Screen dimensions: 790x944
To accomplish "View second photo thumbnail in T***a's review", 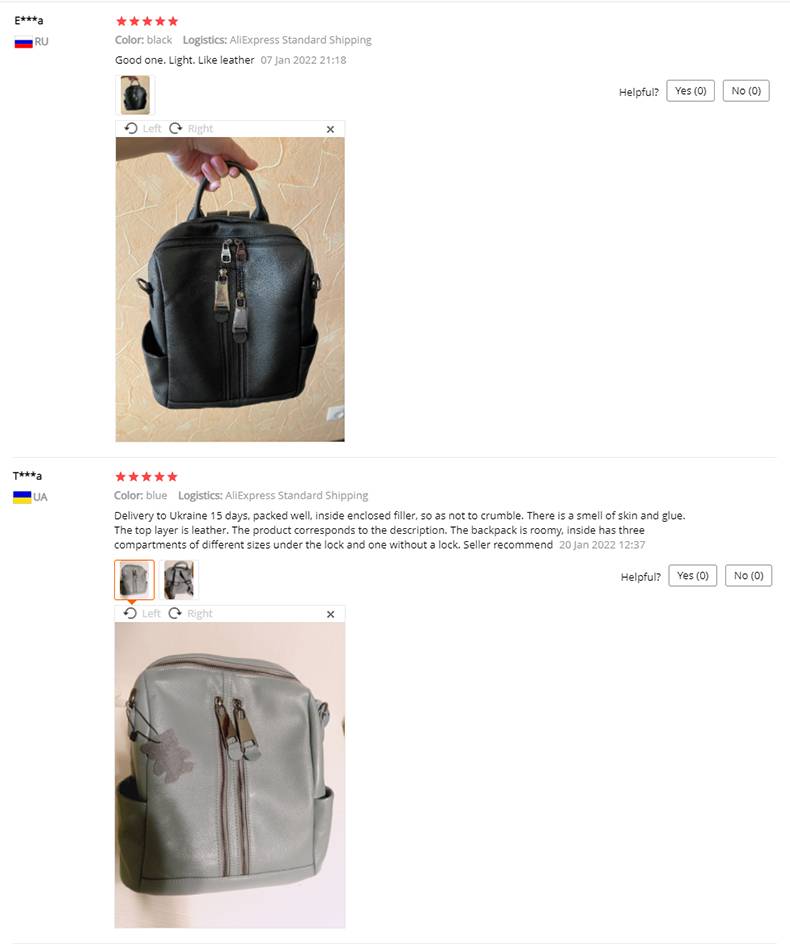I will pyautogui.click(x=181, y=580).
